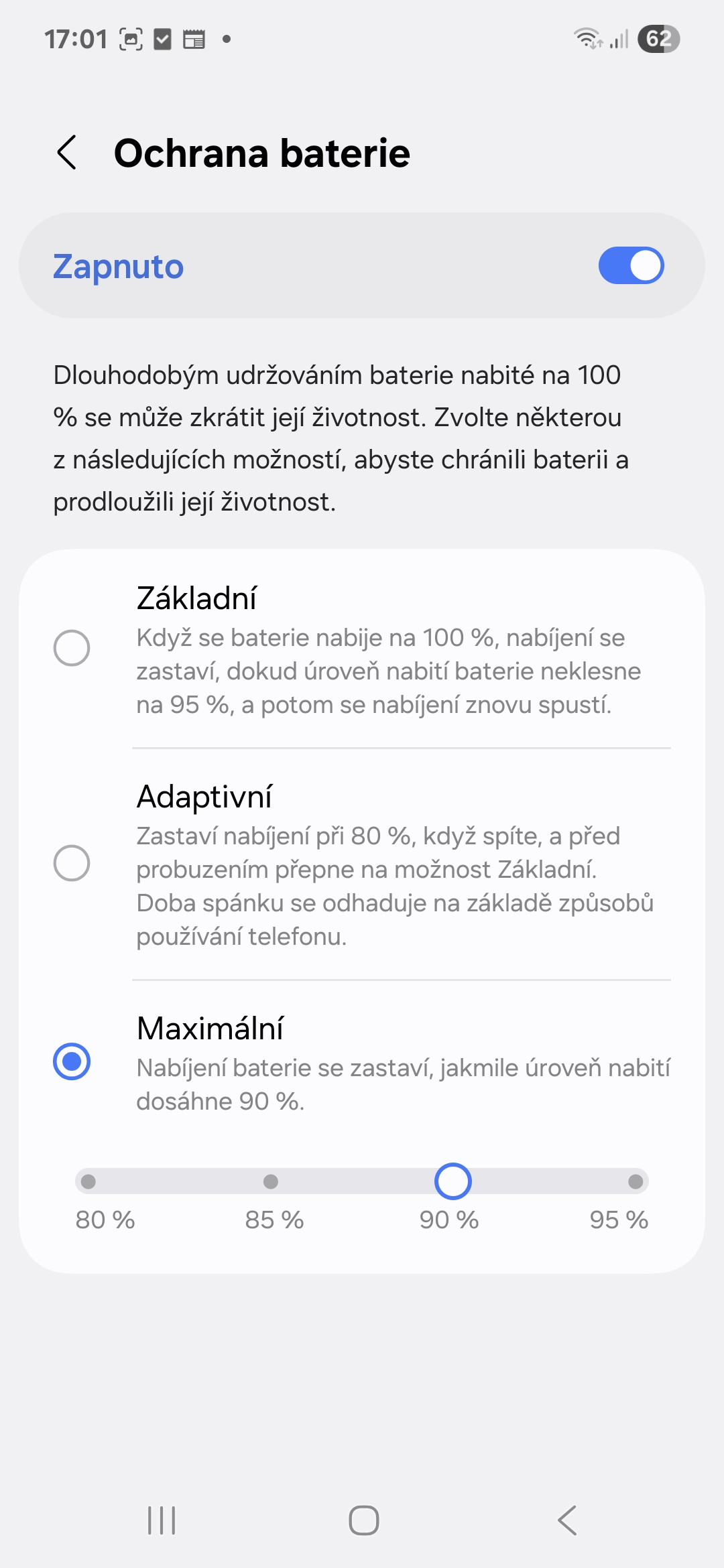Go to the home screen
This screenshot has width=724, height=1568.
point(363,1520)
